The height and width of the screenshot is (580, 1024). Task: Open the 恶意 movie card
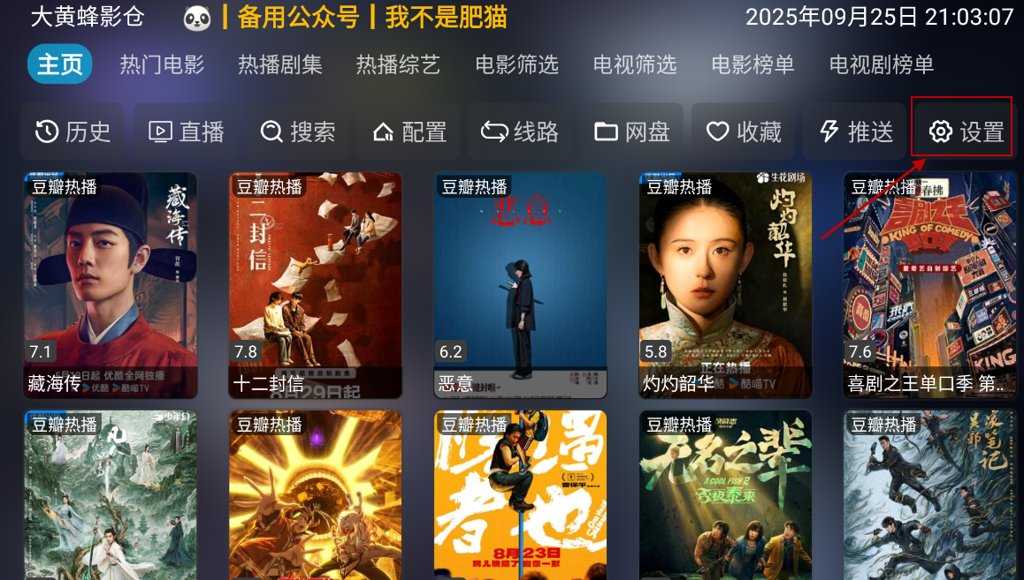pos(520,285)
